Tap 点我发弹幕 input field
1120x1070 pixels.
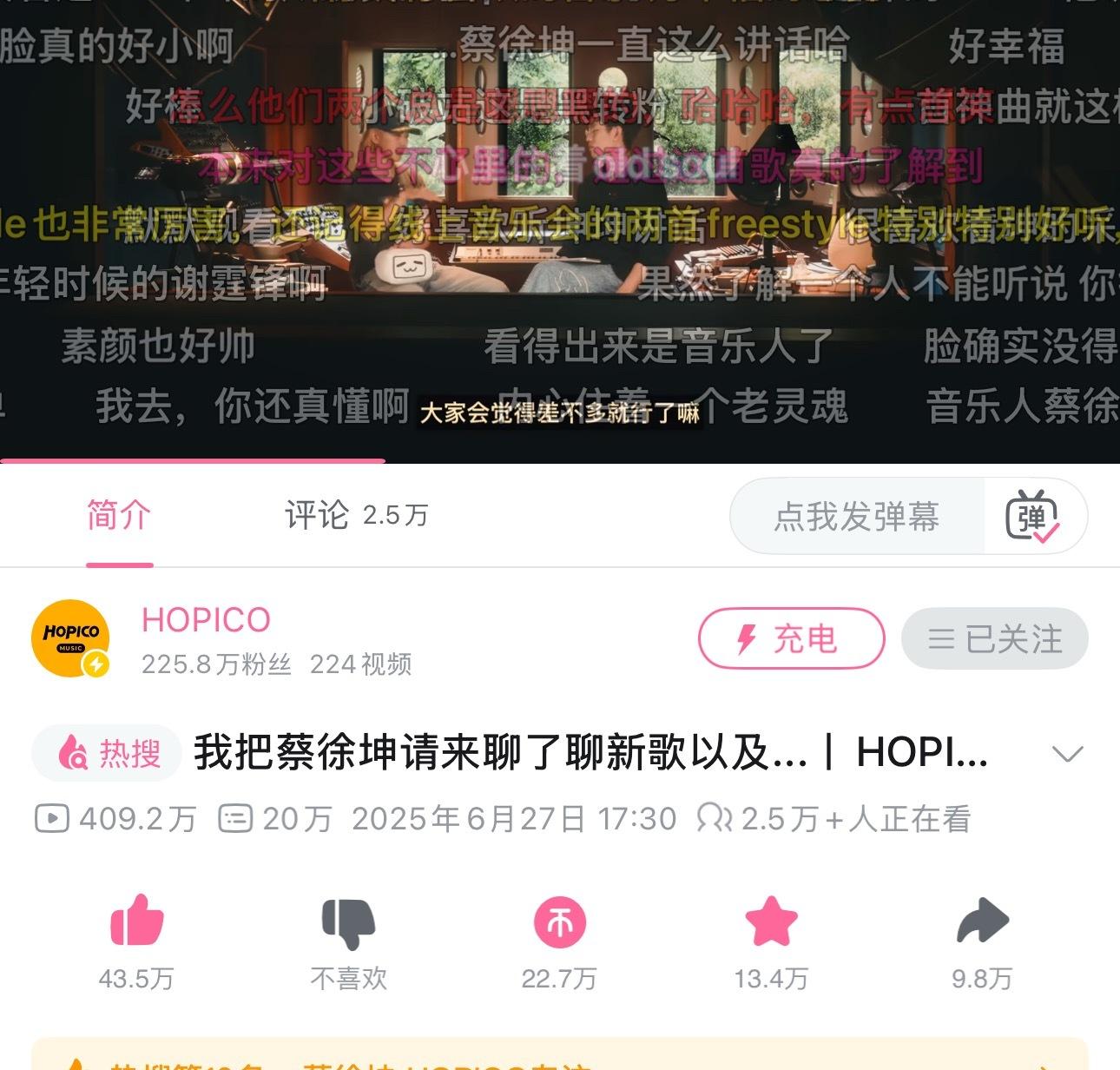pyautogui.click(x=857, y=517)
